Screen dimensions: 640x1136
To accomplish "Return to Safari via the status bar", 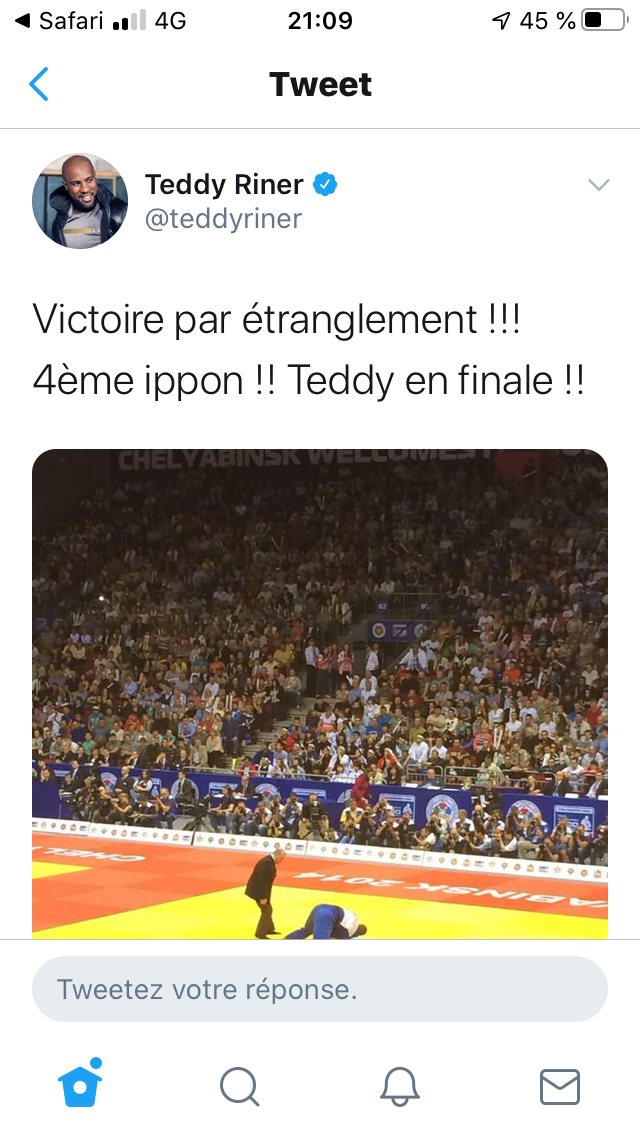I will coord(59,21).
